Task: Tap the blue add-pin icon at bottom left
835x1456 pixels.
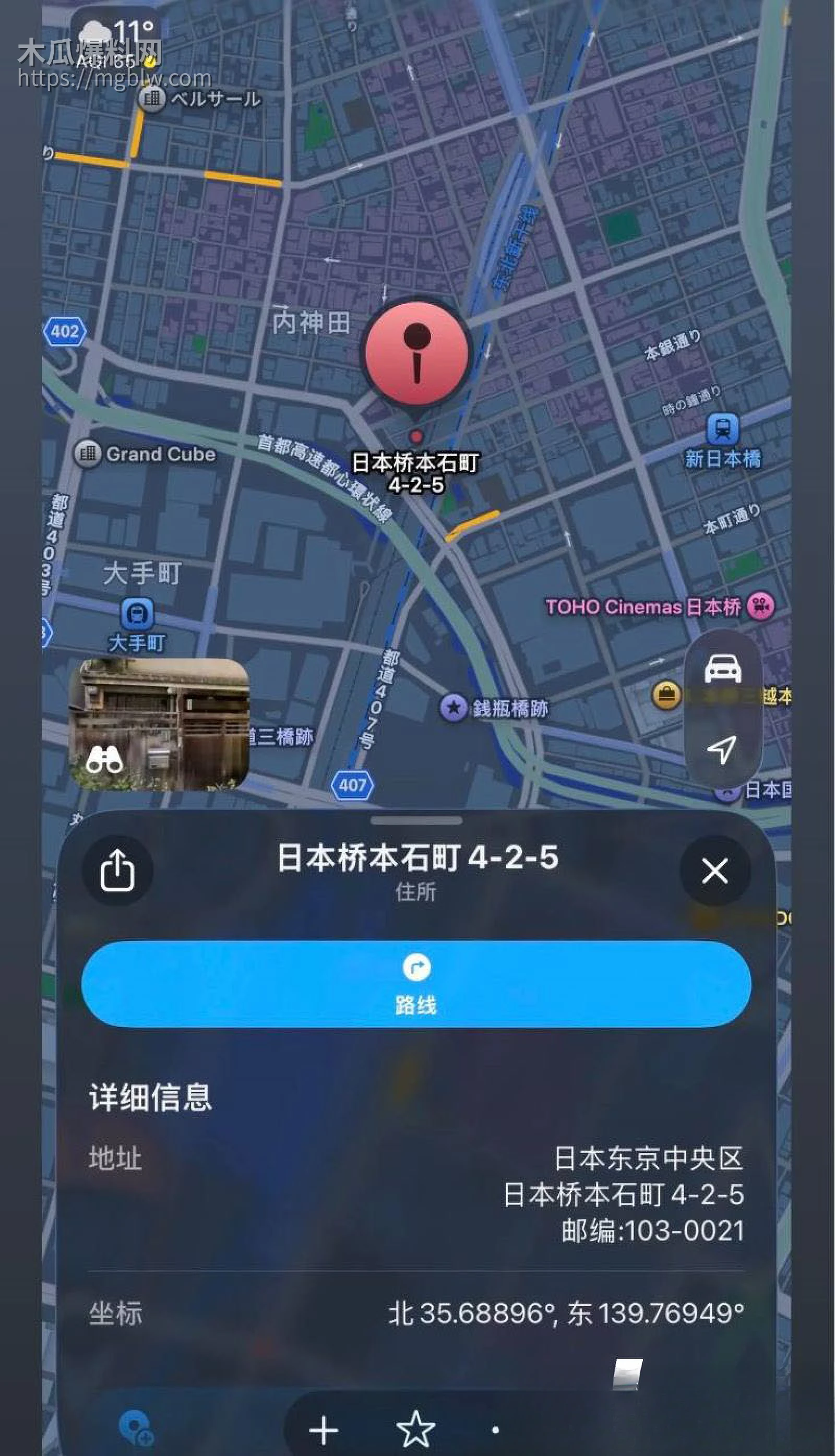Action: click(x=137, y=1427)
